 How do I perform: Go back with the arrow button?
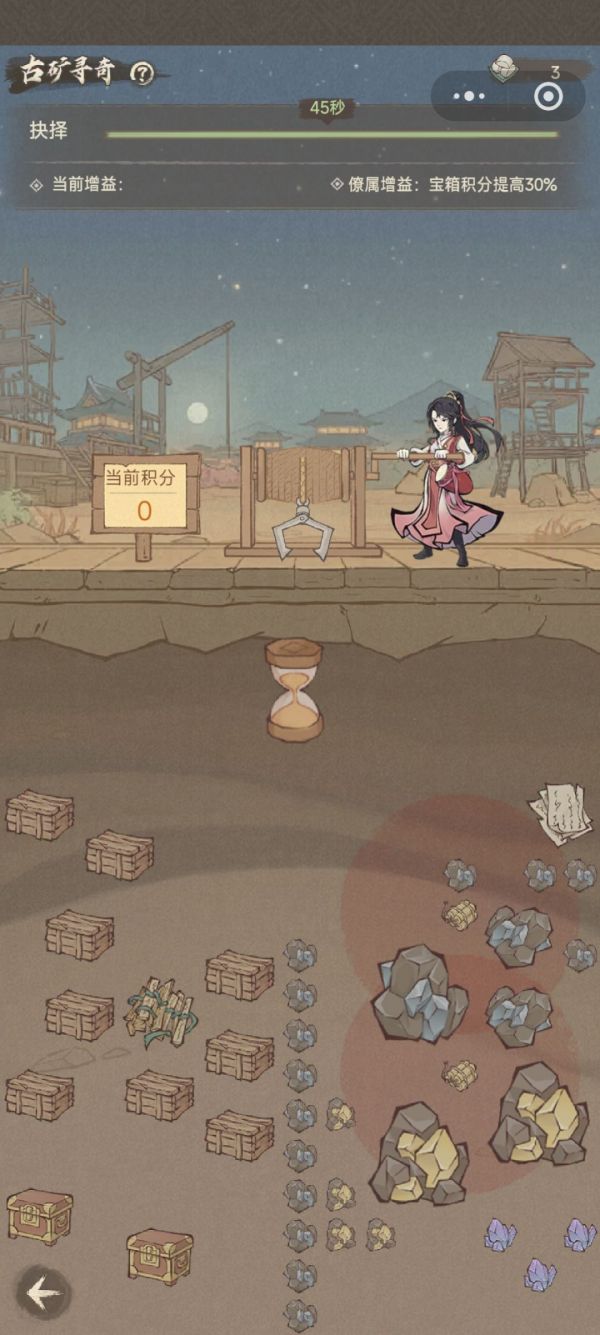[x=43, y=1293]
